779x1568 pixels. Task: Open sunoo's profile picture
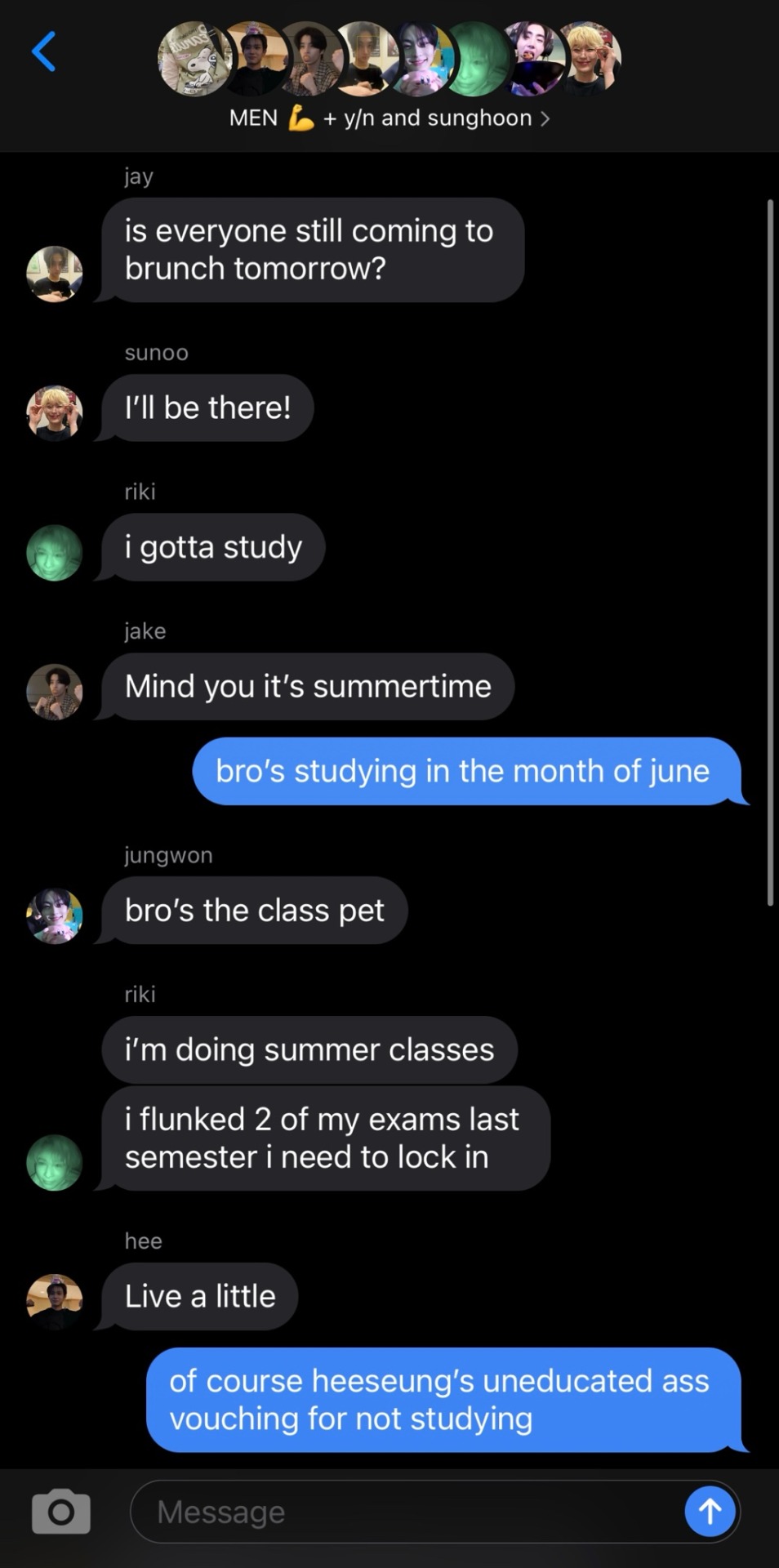(x=55, y=413)
